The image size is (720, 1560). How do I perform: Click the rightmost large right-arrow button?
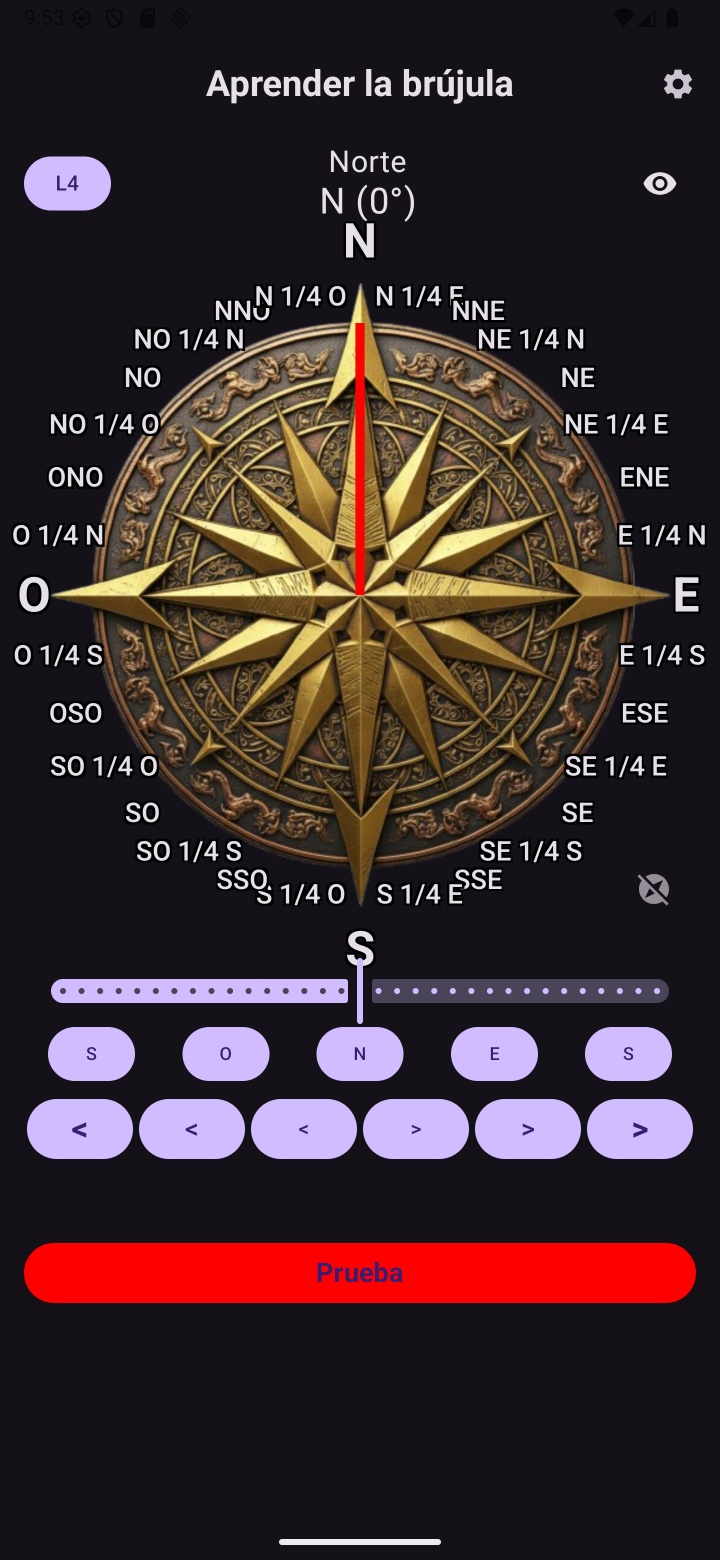pyautogui.click(x=639, y=1128)
